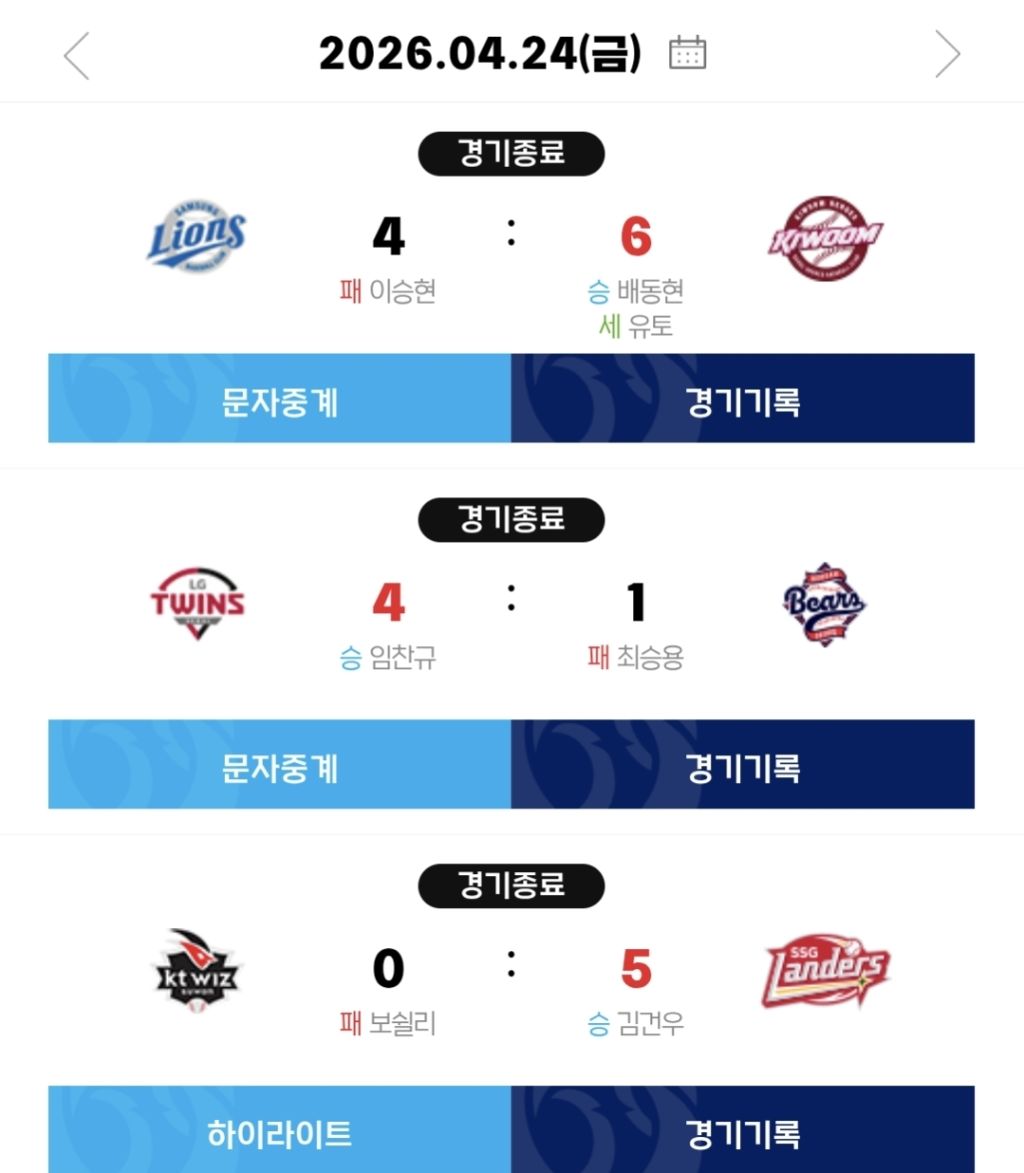Select the Kiwoom Heroes team logo
This screenshot has width=1024, height=1173.
tap(825, 238)
